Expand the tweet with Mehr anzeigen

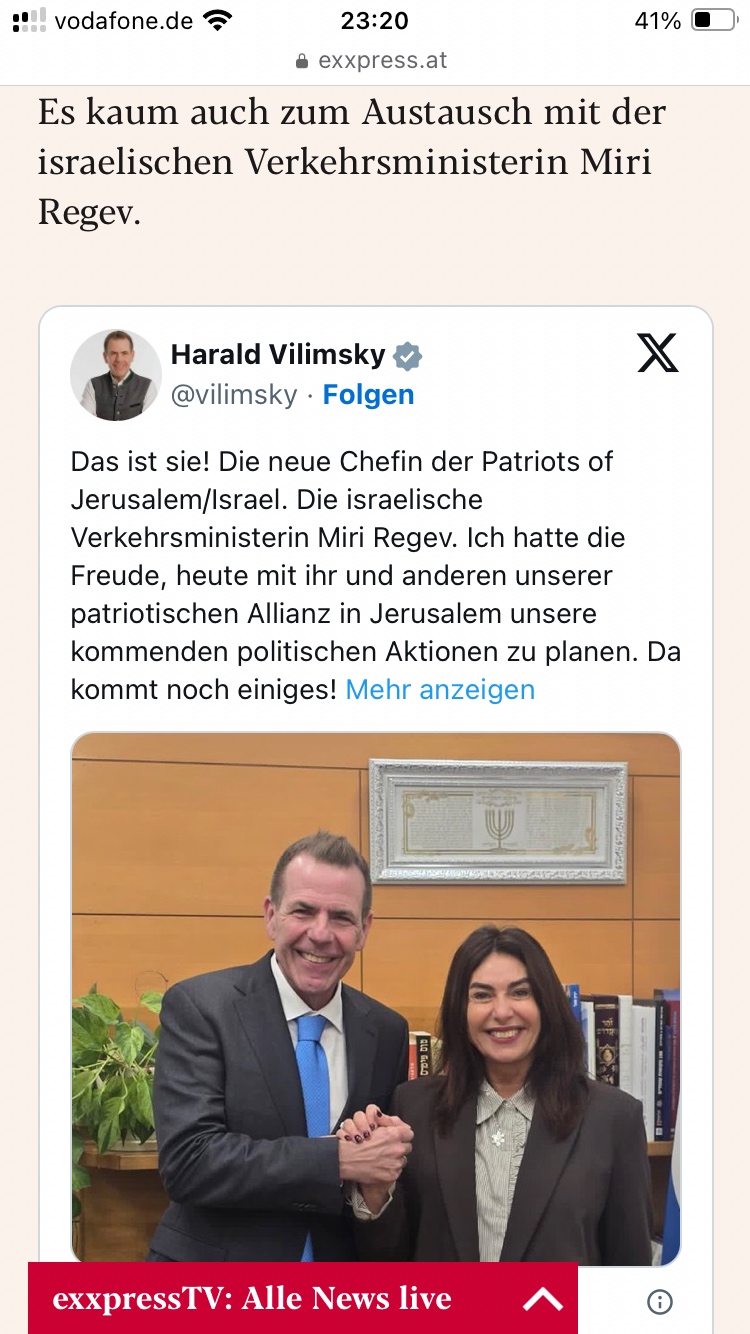(x=440, y=689)
